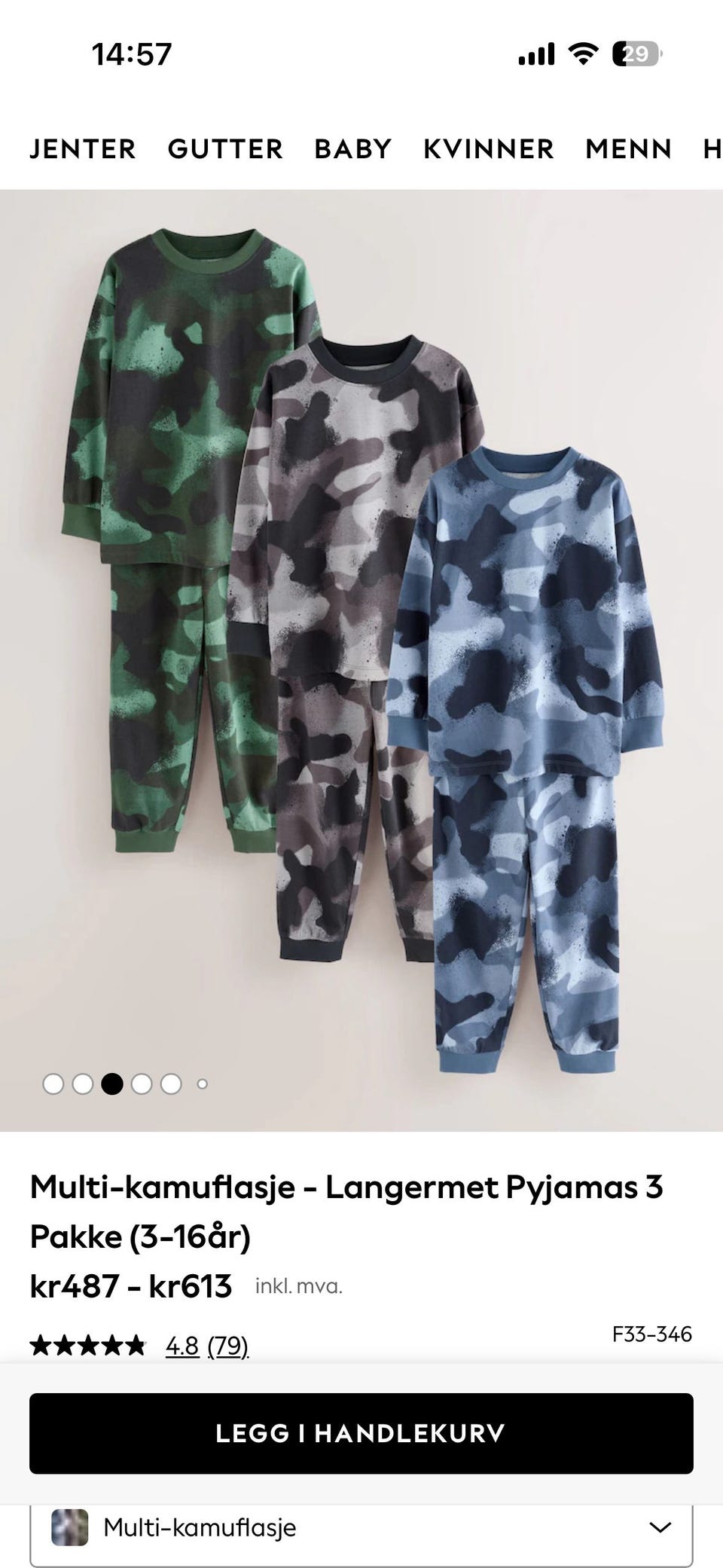Select the KVINNER category
The height and width of the screenshot is (1568, 723).
point(489,149)
